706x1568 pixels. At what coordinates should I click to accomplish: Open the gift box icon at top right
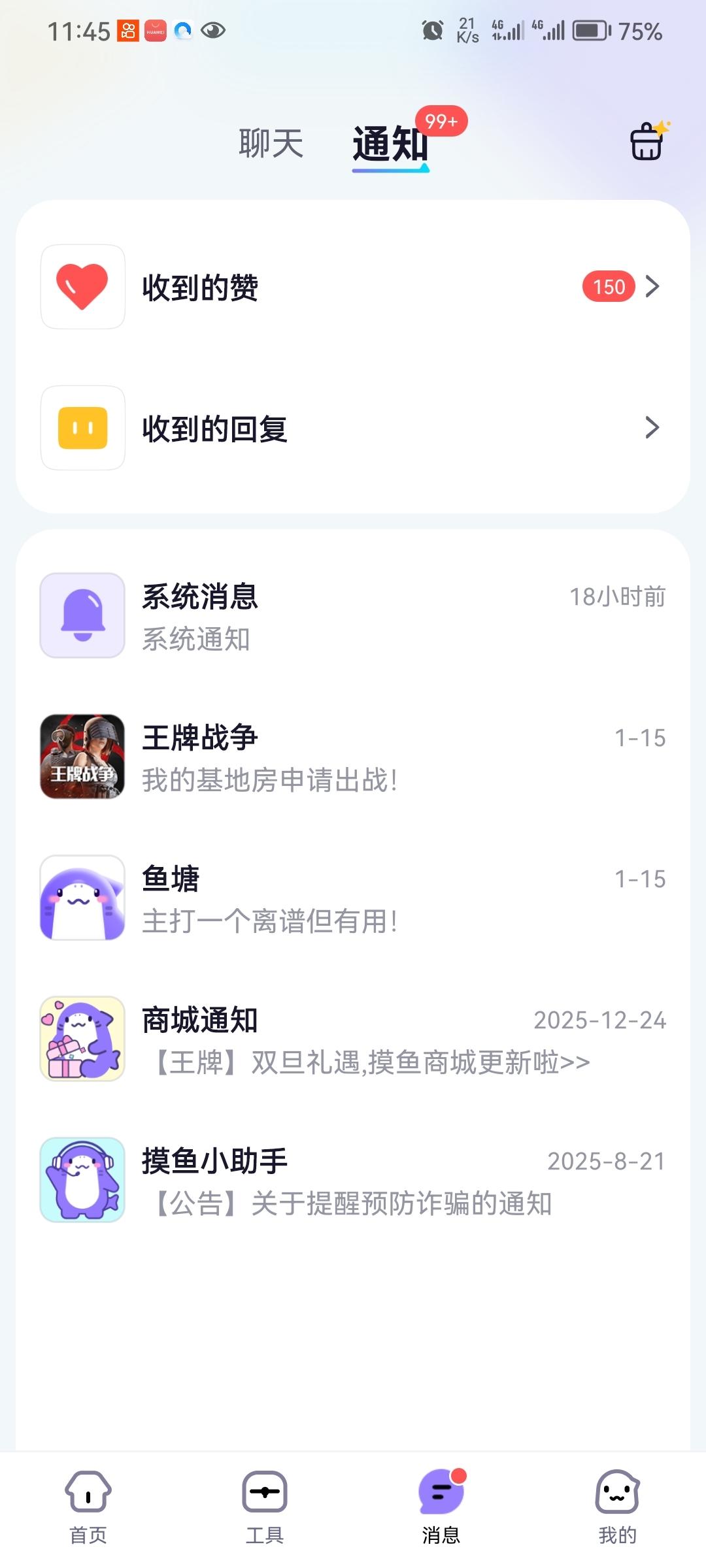pos(647,142)
